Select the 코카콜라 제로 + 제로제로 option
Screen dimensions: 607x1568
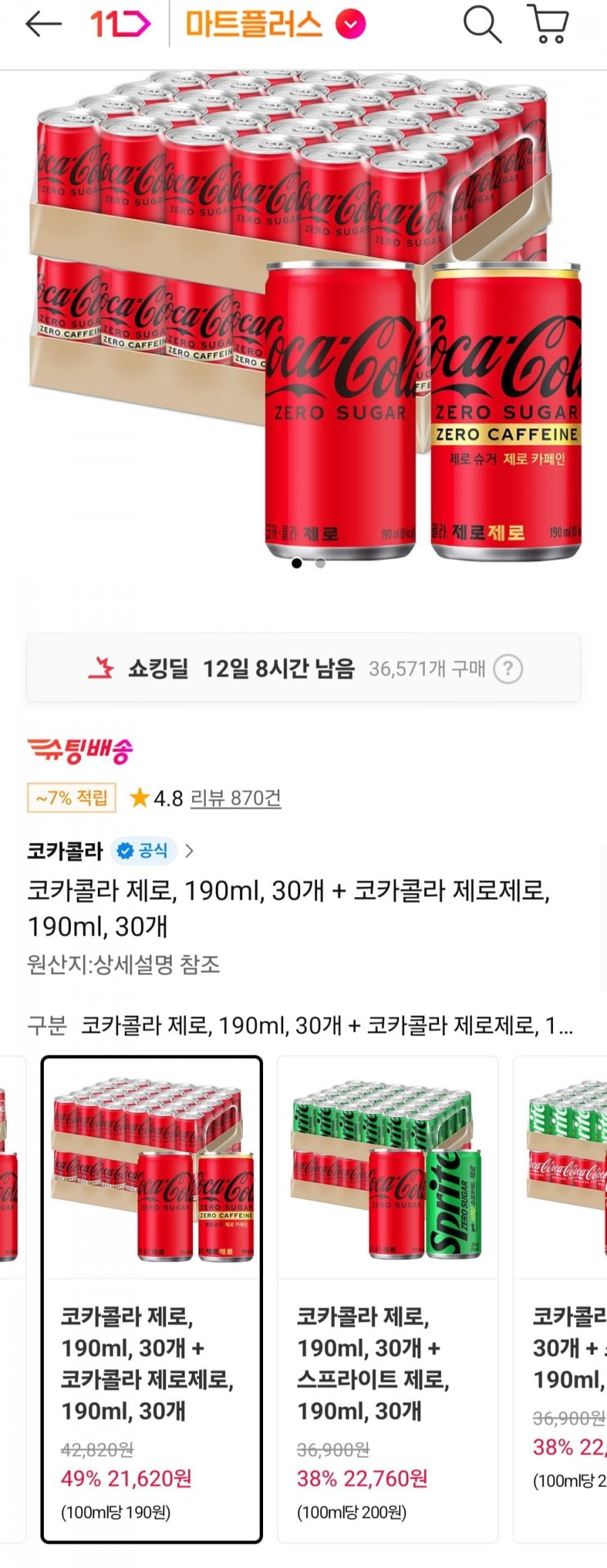click(x=152, y=1298)
